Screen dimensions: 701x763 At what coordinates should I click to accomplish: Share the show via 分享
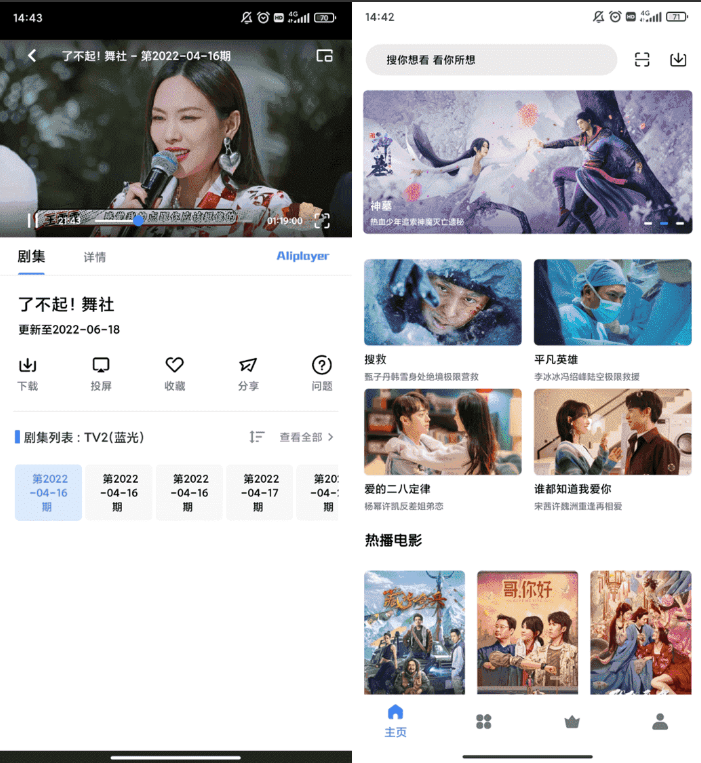click(248, 373)
